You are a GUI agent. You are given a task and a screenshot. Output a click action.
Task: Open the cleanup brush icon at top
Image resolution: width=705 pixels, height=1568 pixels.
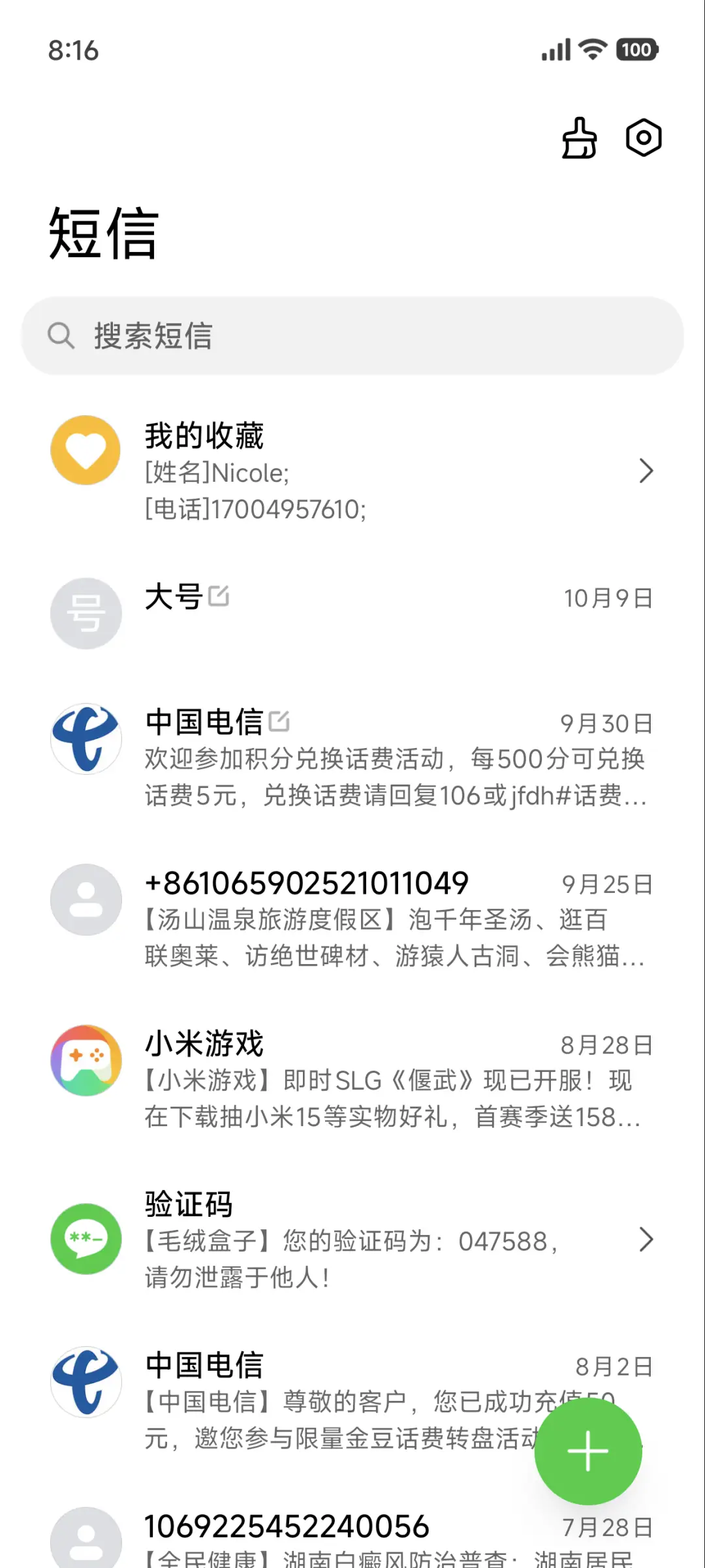point(580,137)
